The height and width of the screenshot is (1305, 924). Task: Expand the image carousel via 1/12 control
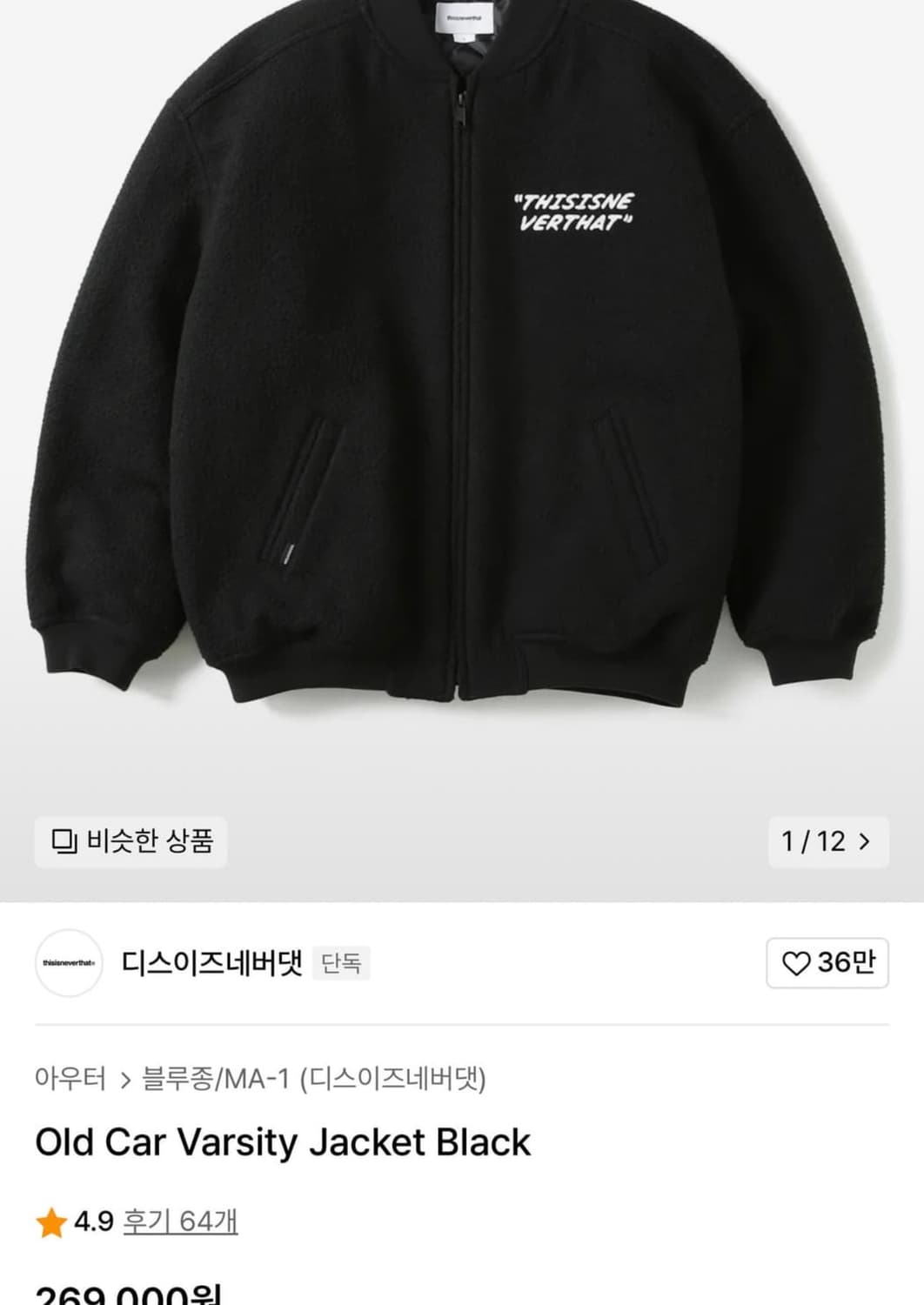tap(827, 841)
